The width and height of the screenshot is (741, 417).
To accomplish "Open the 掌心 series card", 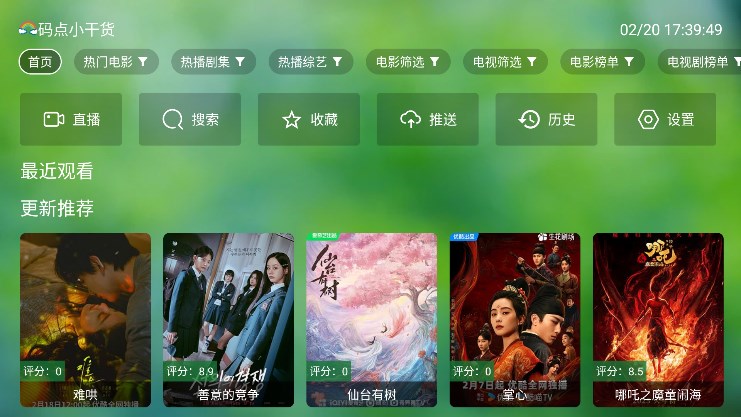I will point(514,320).
